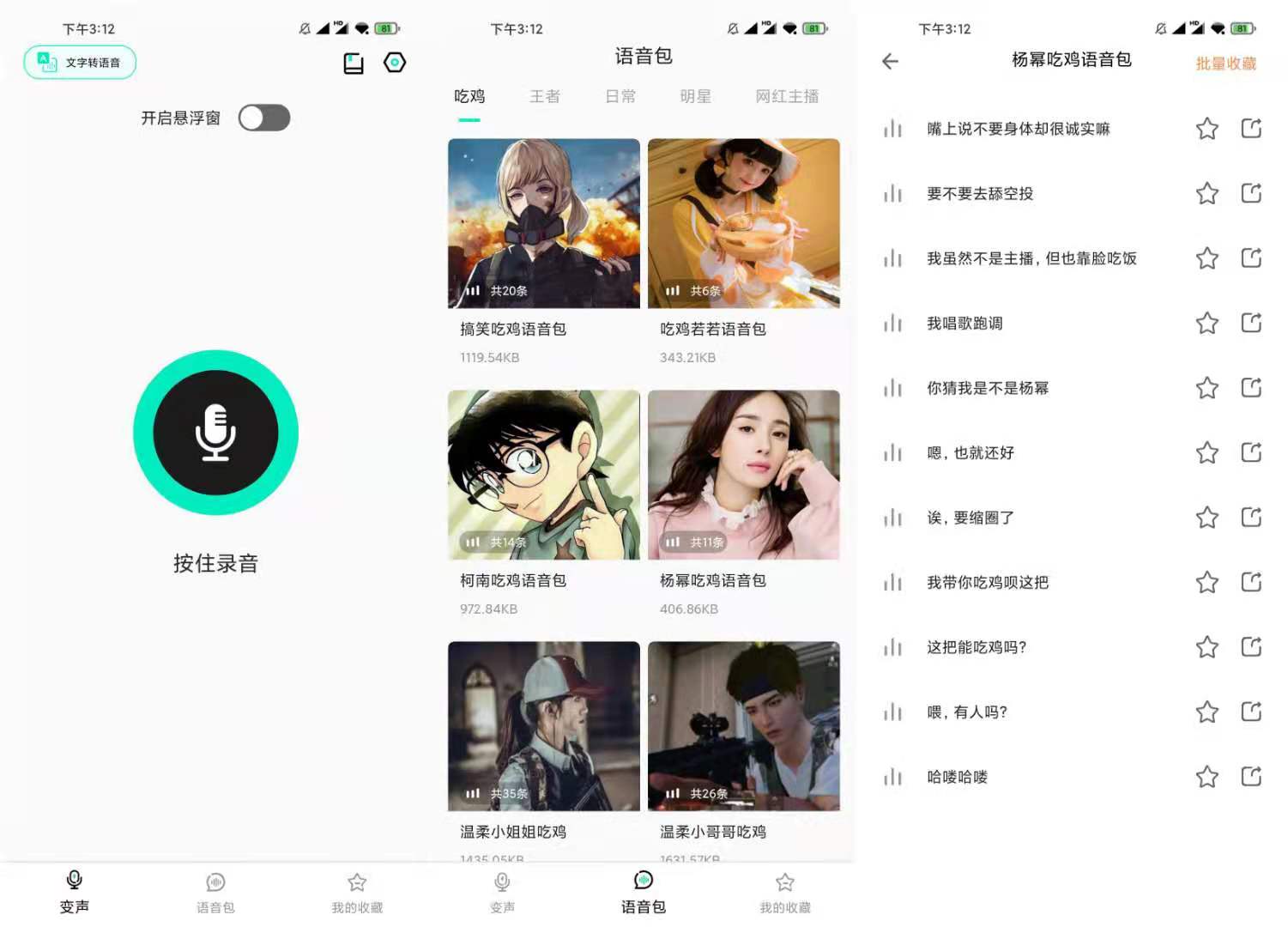This screenshot has width=1288, height=927.
Task: Share the 这把能吃鸡吗? clip
Action: click(1251, 647)
